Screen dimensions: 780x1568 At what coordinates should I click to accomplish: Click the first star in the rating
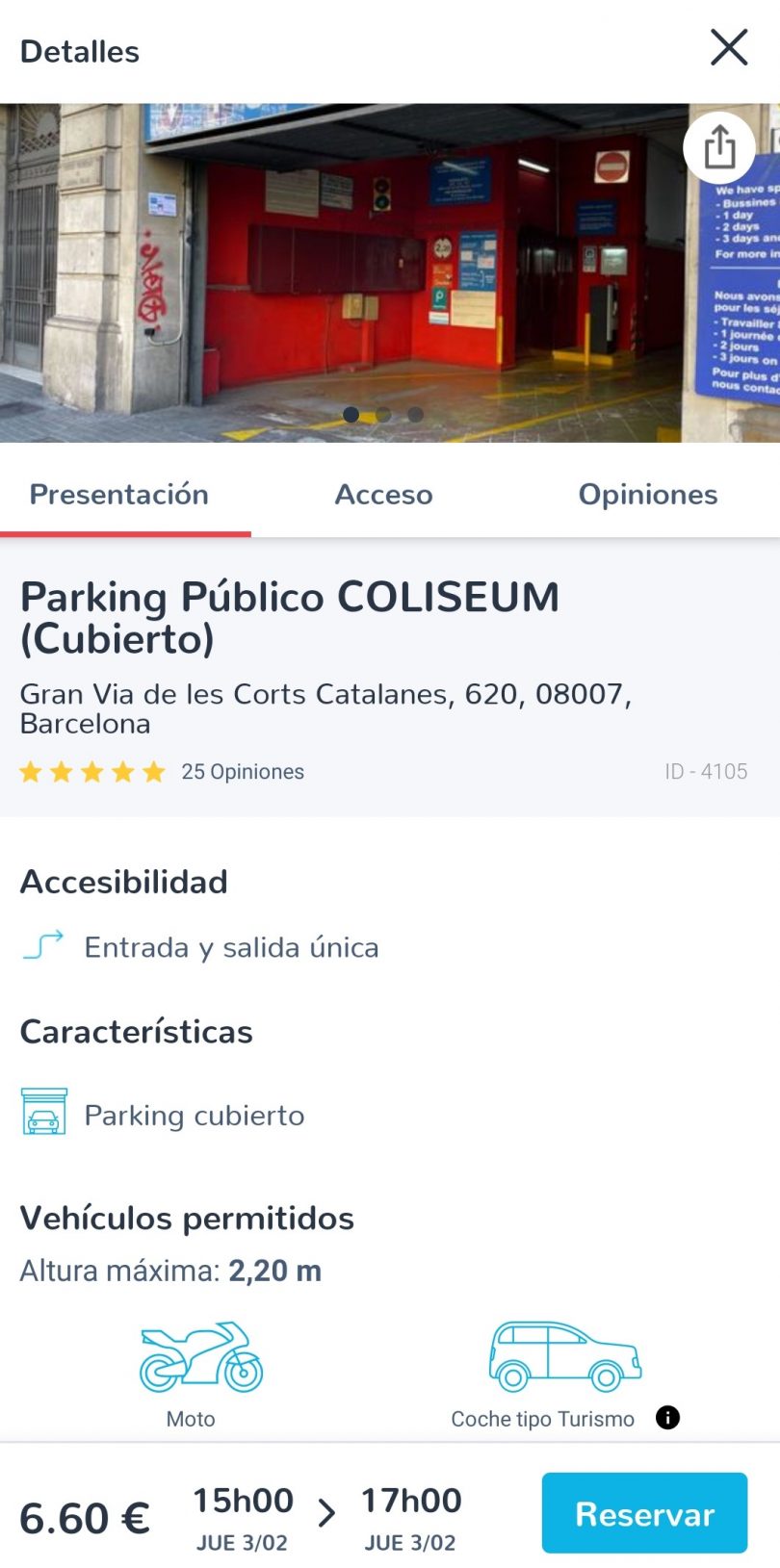tap(32, 771)
